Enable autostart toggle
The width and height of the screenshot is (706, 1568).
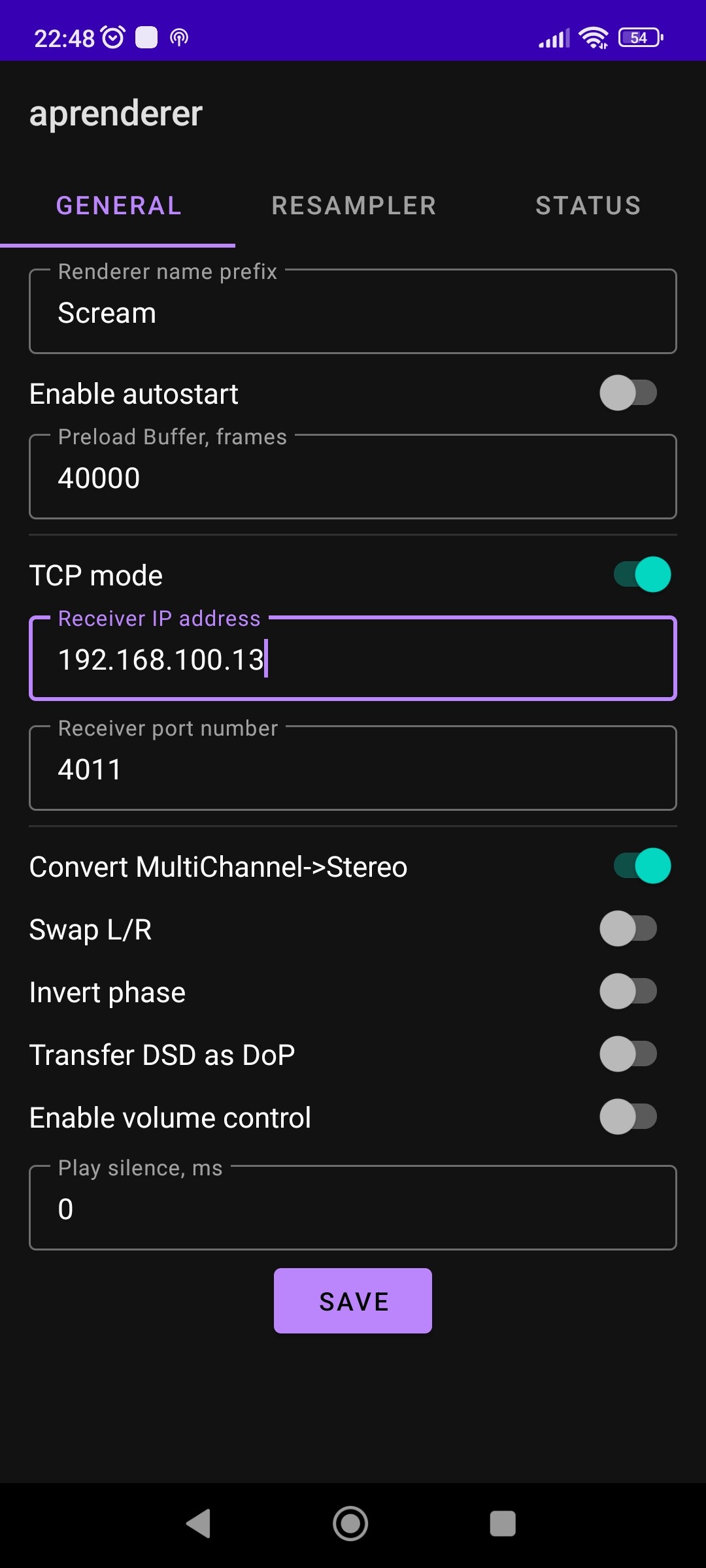(x=628, y=393)
